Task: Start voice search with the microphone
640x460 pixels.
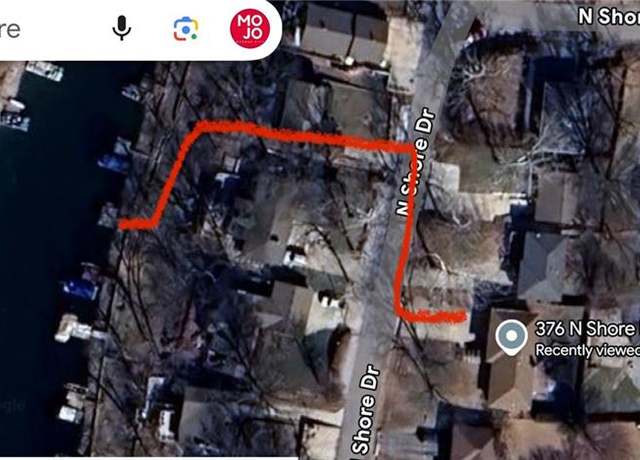Action: click(122, 28)
